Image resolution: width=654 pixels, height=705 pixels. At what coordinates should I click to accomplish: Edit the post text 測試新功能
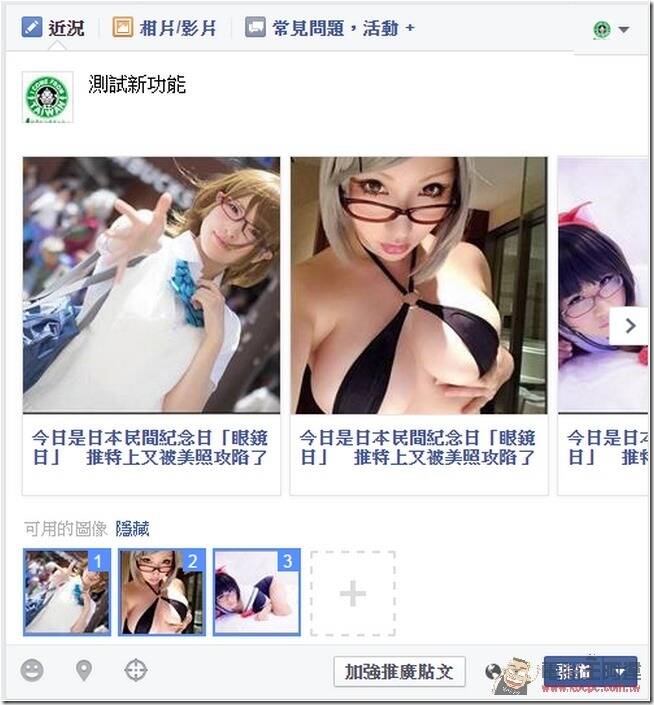point(137,85)
